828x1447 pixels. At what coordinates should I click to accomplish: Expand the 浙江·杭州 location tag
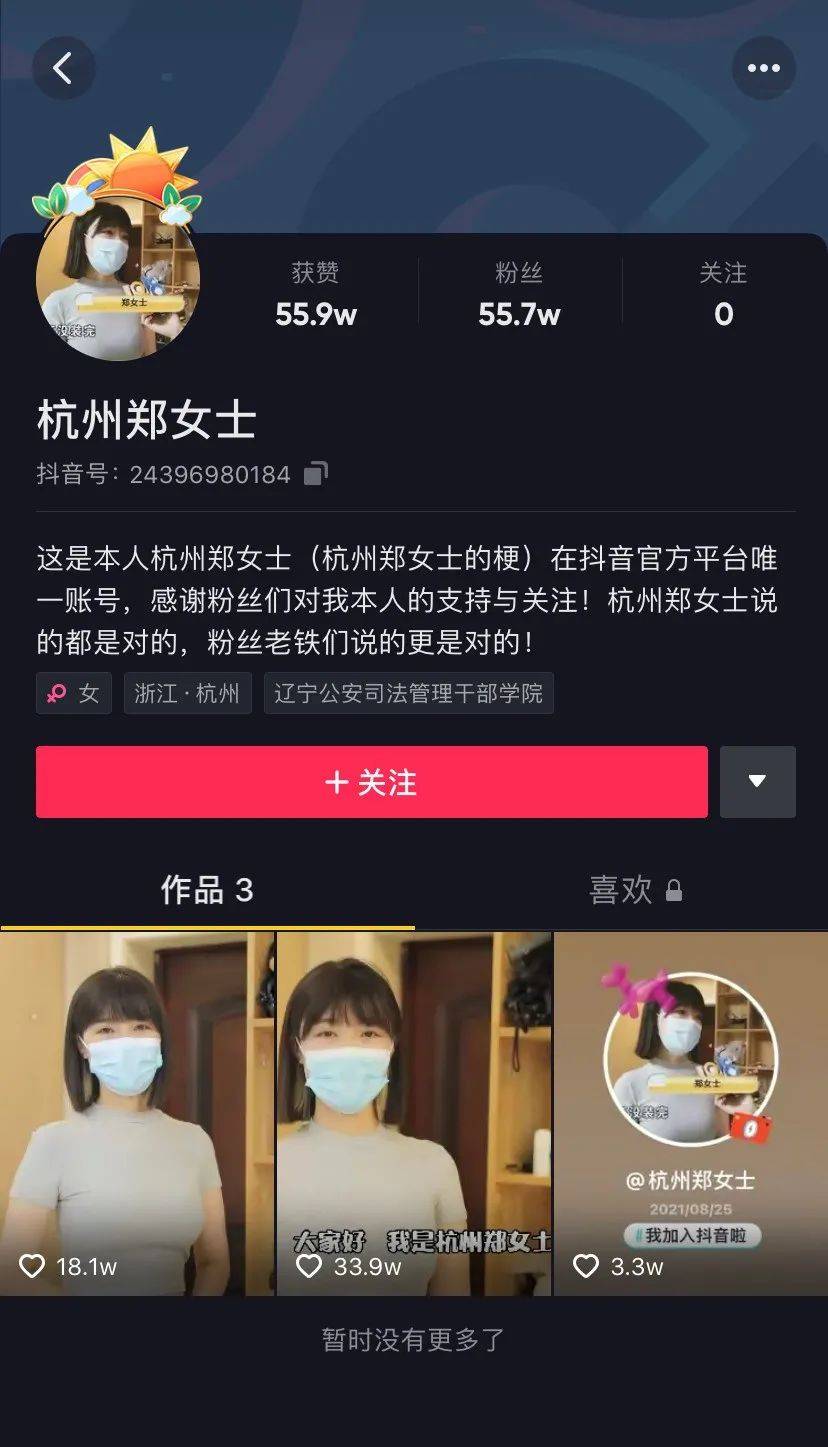pos(187,693)
